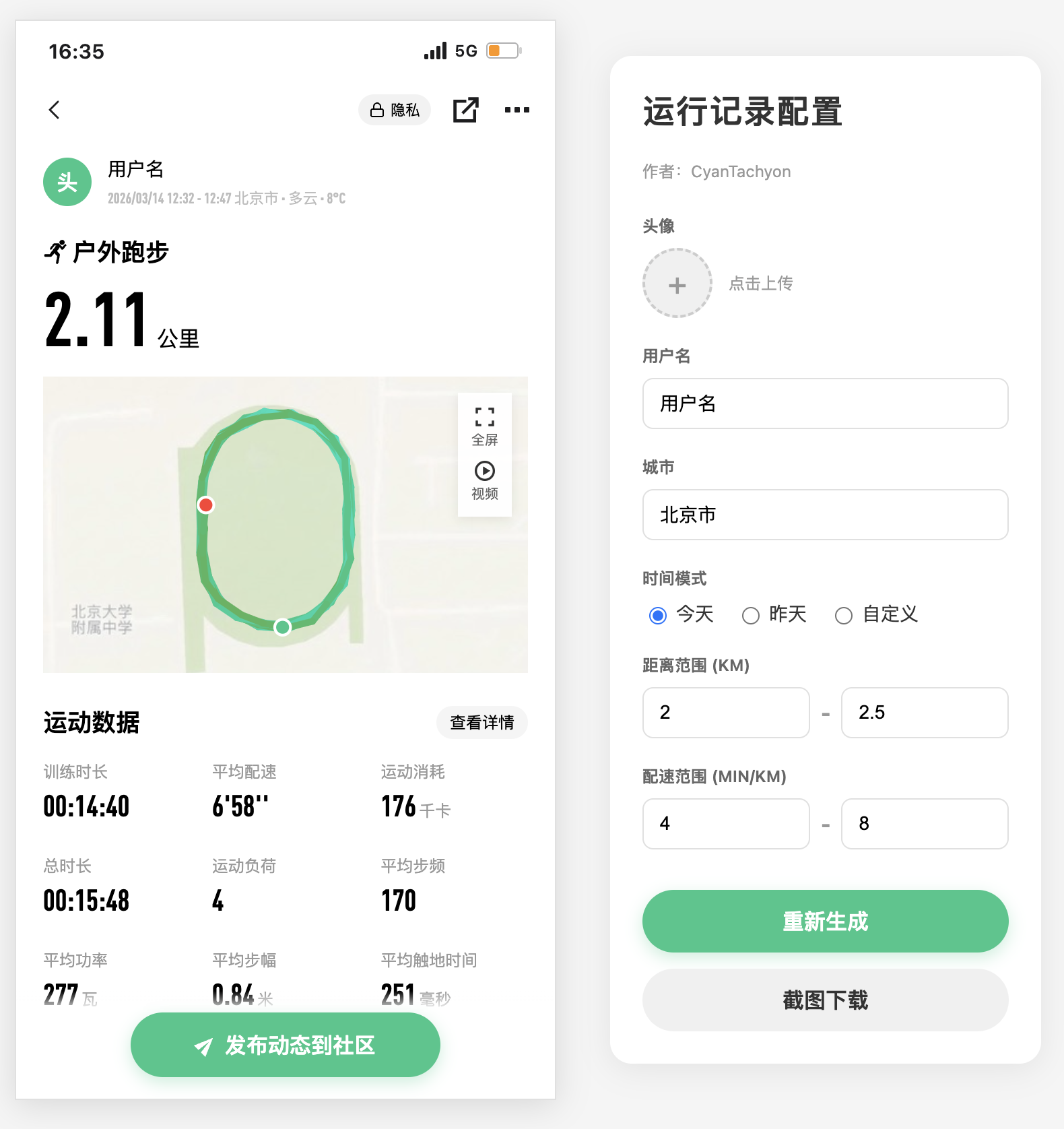The height and width of the screenshot is (1129, 1064).
Task: Edit the minimum pace field showing 4
Action: click(x=725, y=824)
